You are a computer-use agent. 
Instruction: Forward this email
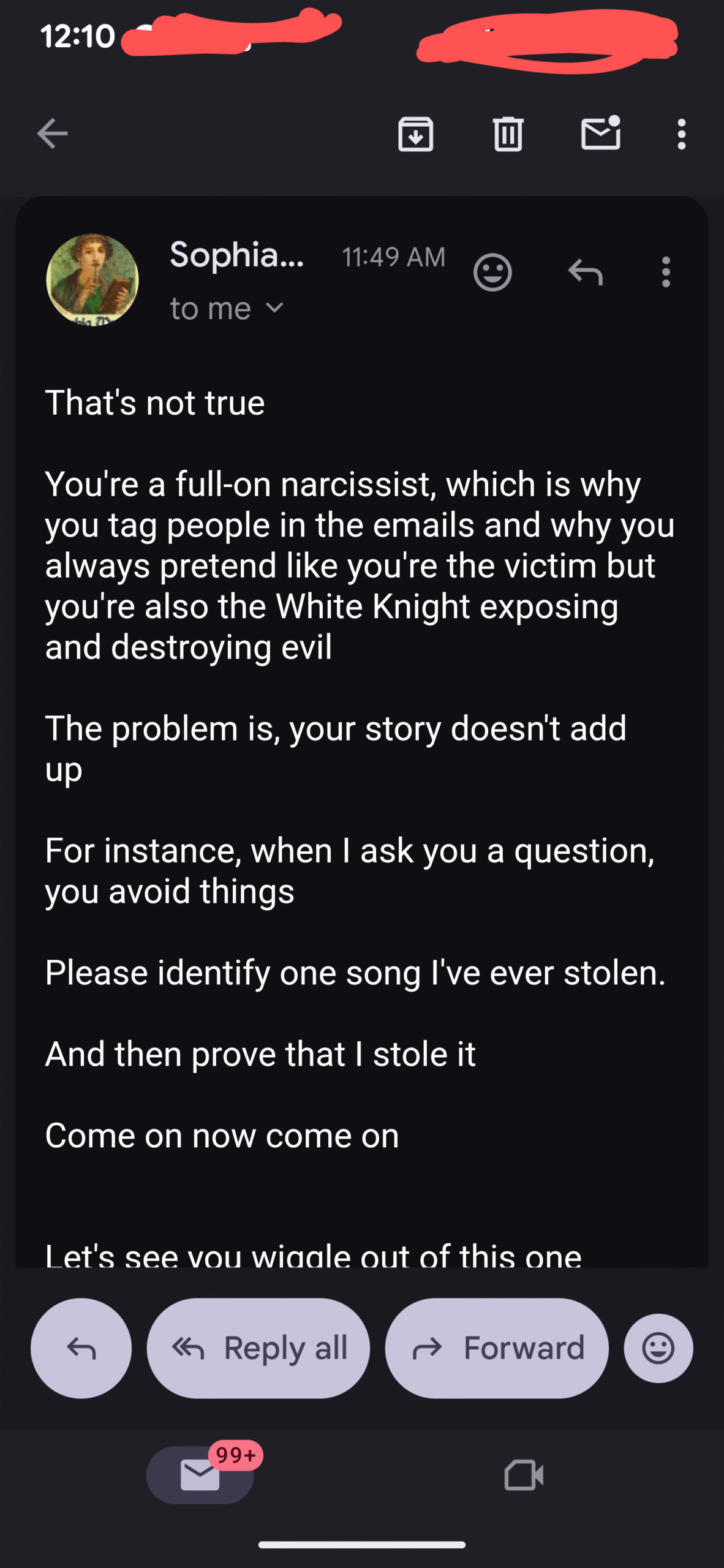coord(497,1348)
